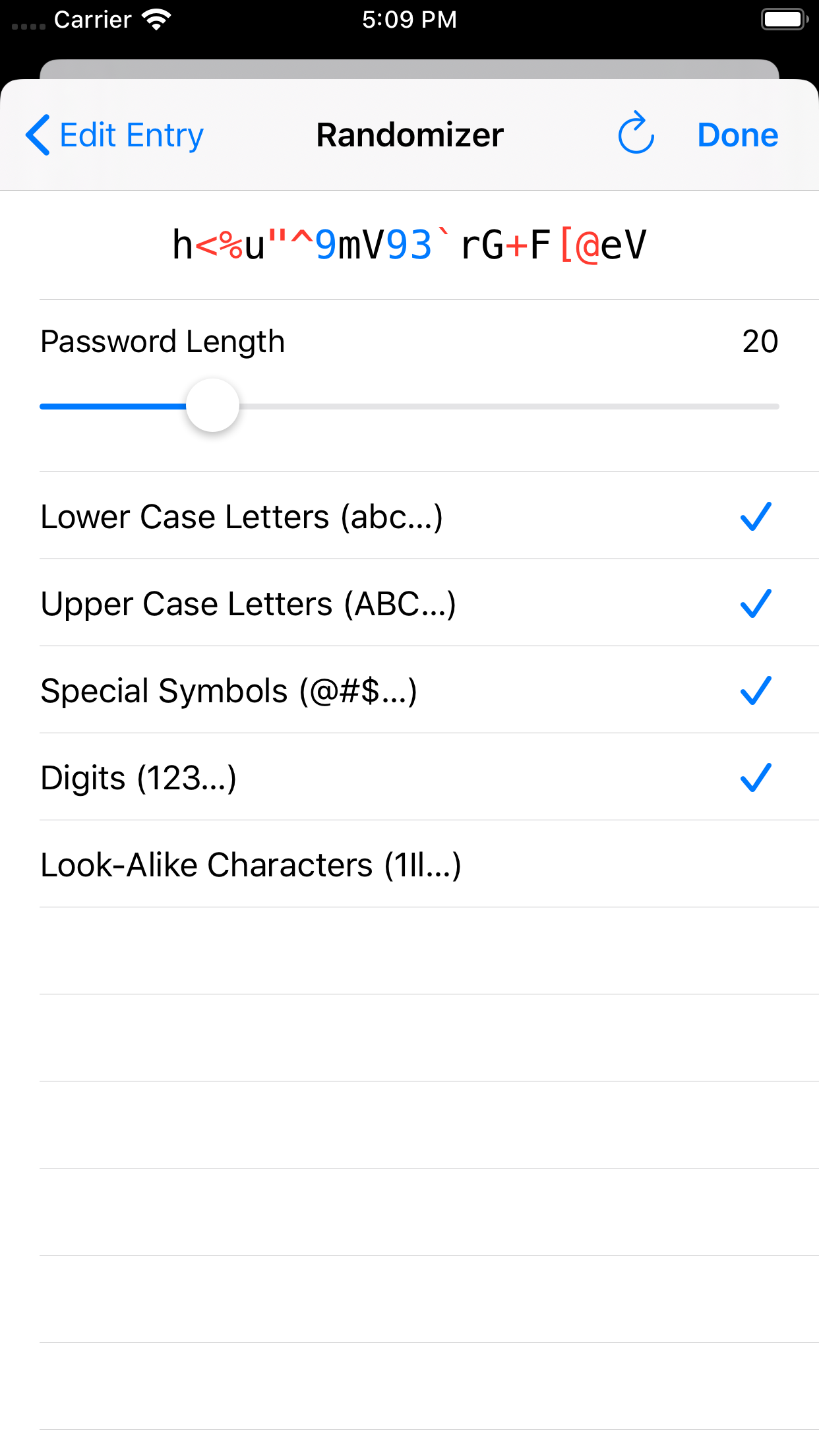Return to Edit Entry screen
This screenshot has width=819, height=1456.
(115, 135)
